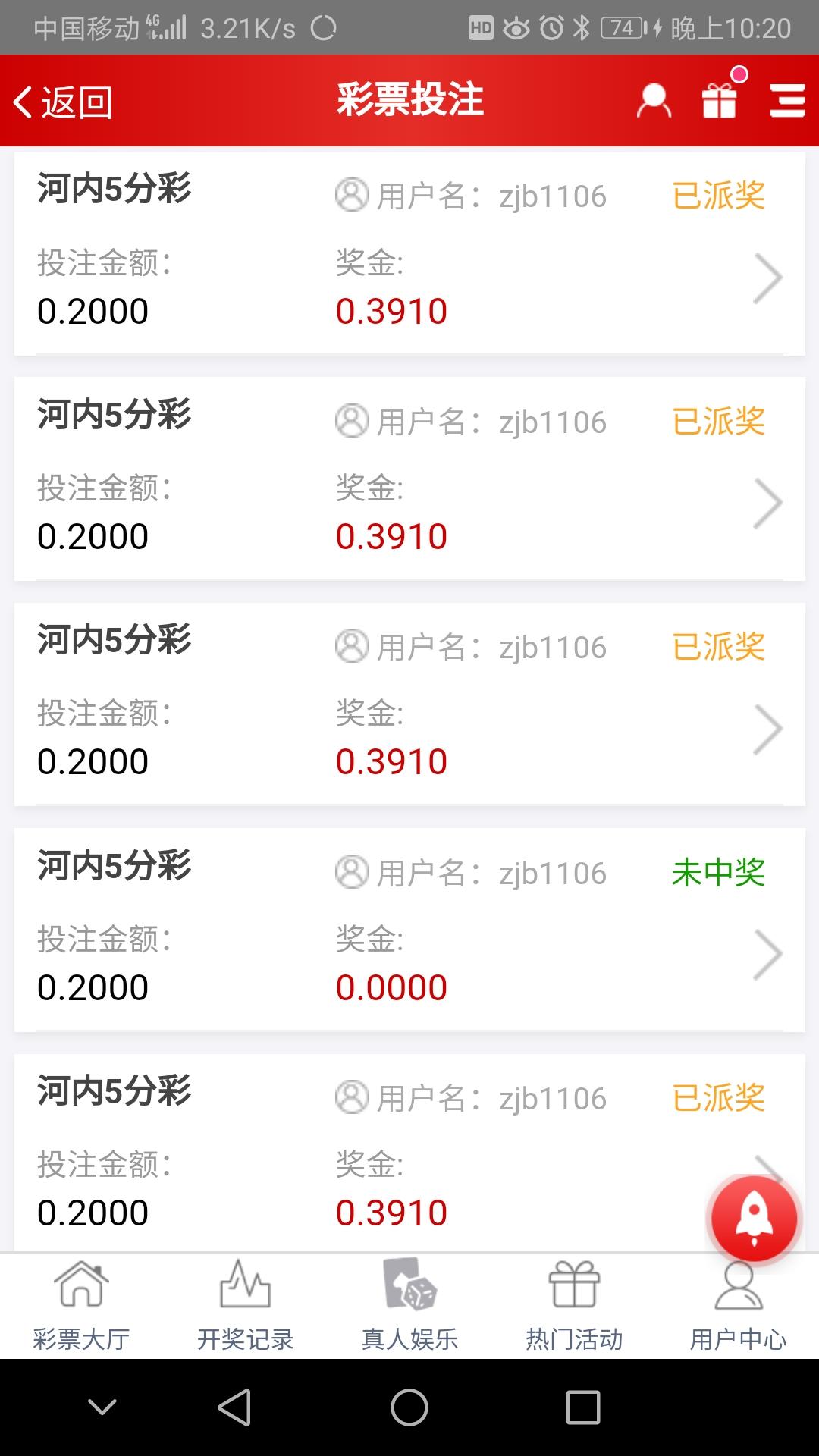Open the 未中奖 bet record with 0.0000 prize
Image resolution: width=819 pixels, height=1456 pixels.
[409, 930]
